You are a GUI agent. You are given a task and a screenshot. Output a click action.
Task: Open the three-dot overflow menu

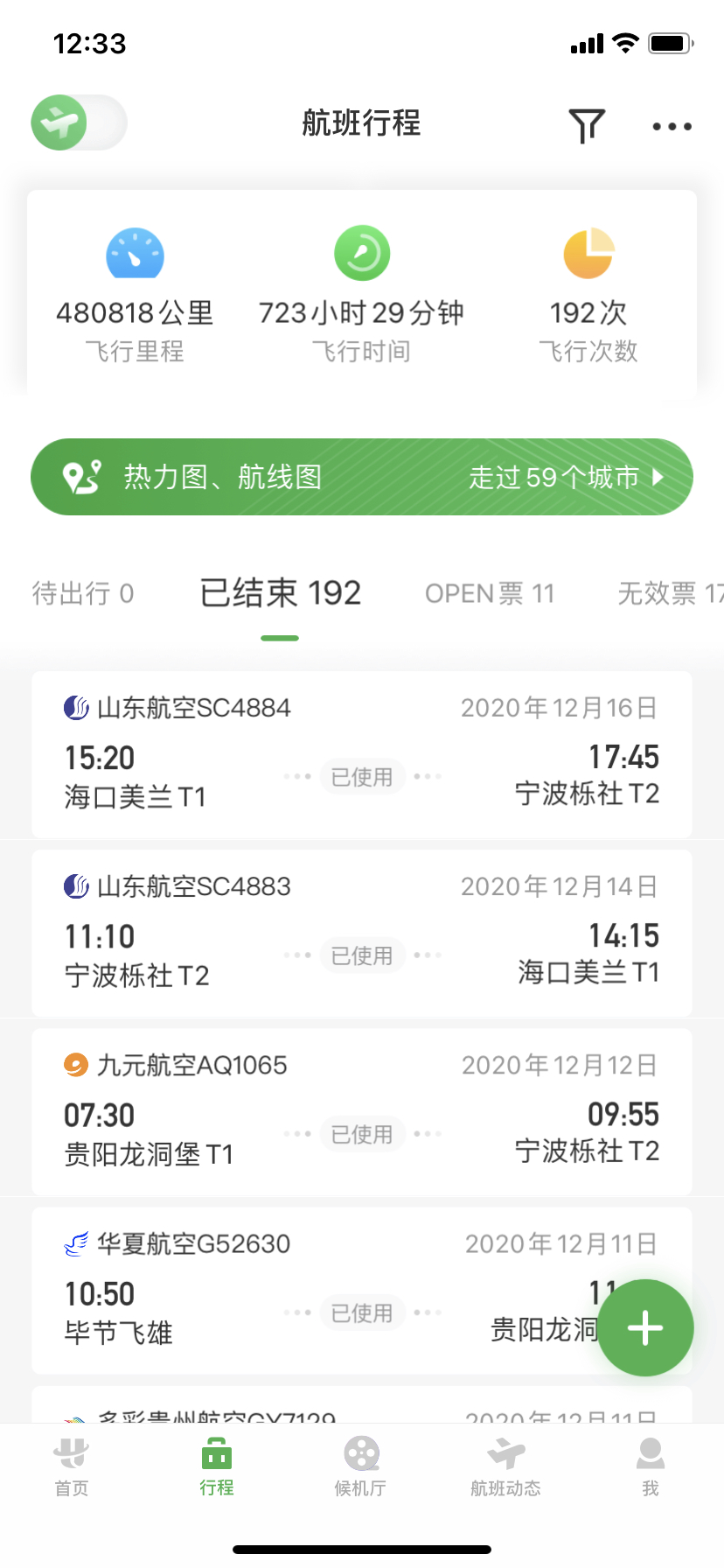click(x=672, y=127)
